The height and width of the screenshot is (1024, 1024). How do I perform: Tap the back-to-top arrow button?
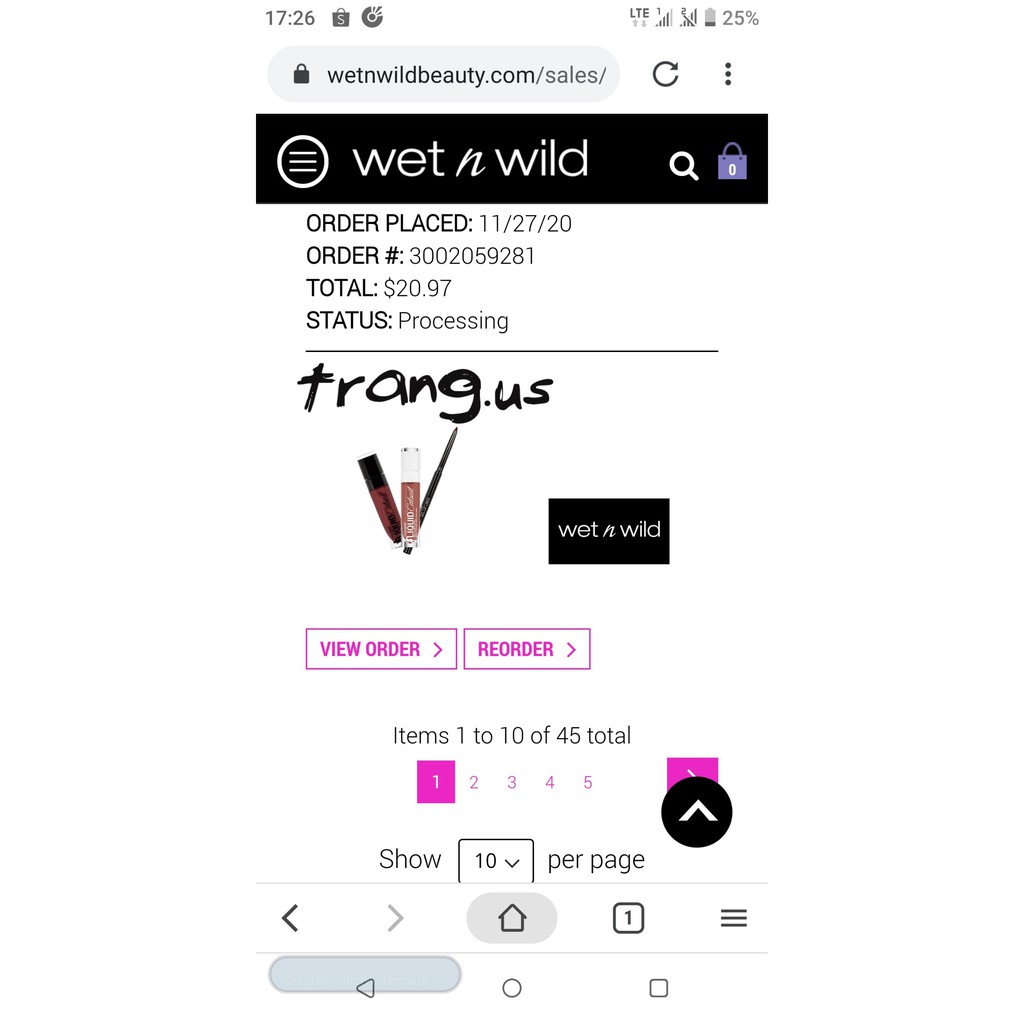point(697,812)
